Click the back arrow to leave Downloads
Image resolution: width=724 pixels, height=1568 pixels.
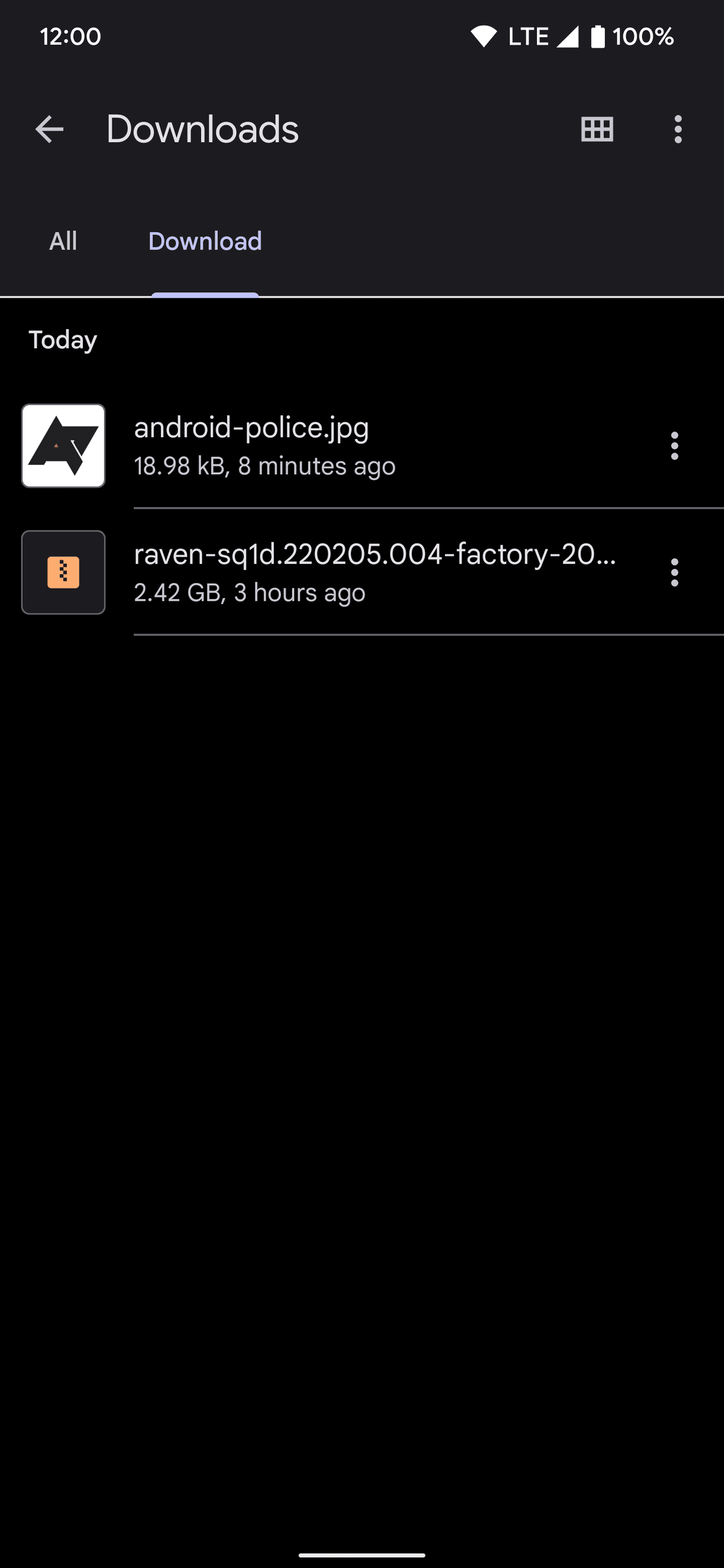[48, 129]
